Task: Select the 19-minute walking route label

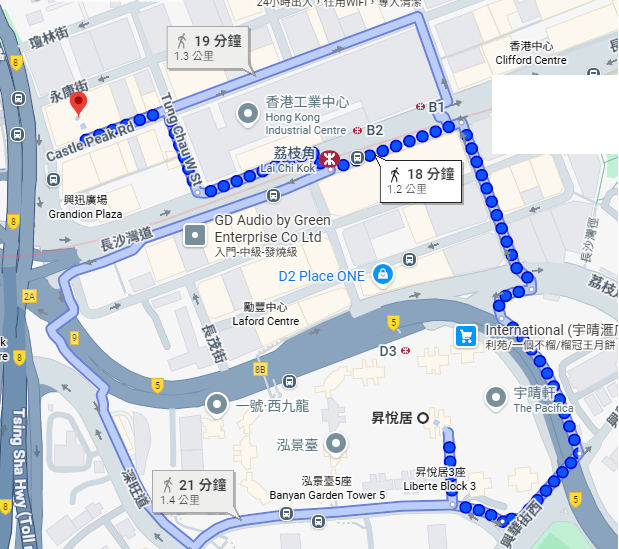Action: [208, 47]
